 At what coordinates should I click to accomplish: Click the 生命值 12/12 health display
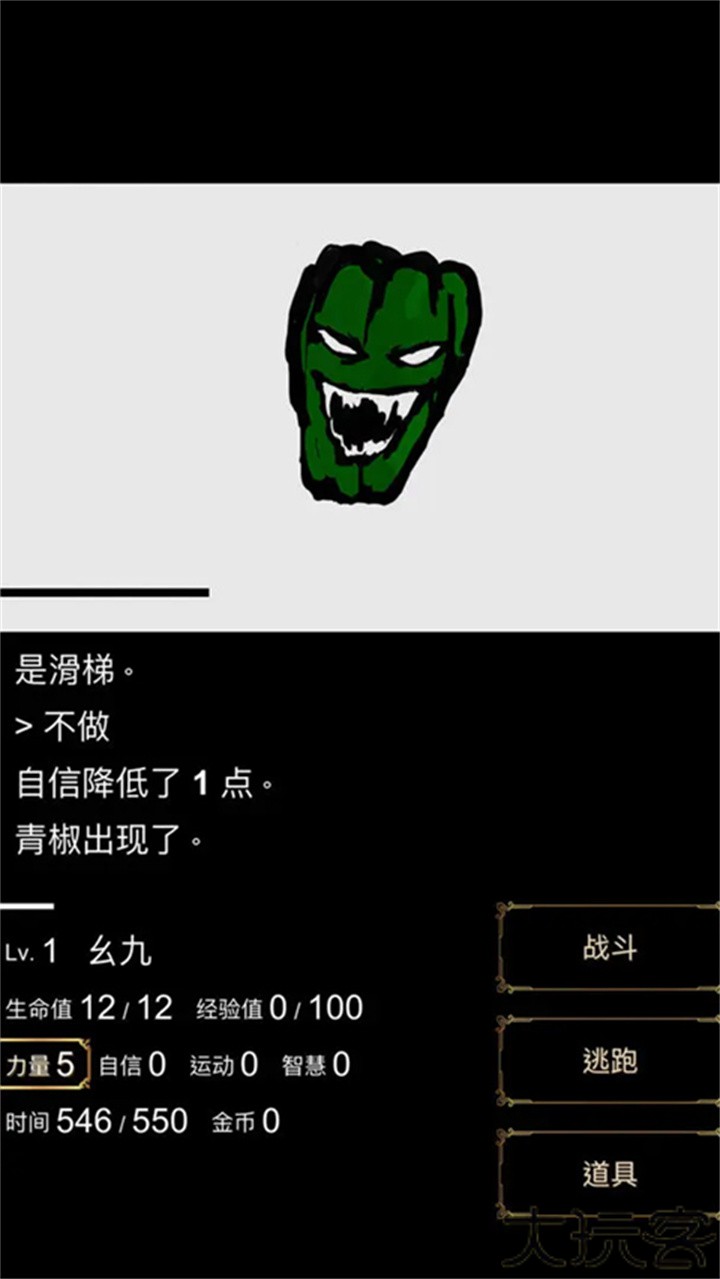click(x=85, y=1008)
